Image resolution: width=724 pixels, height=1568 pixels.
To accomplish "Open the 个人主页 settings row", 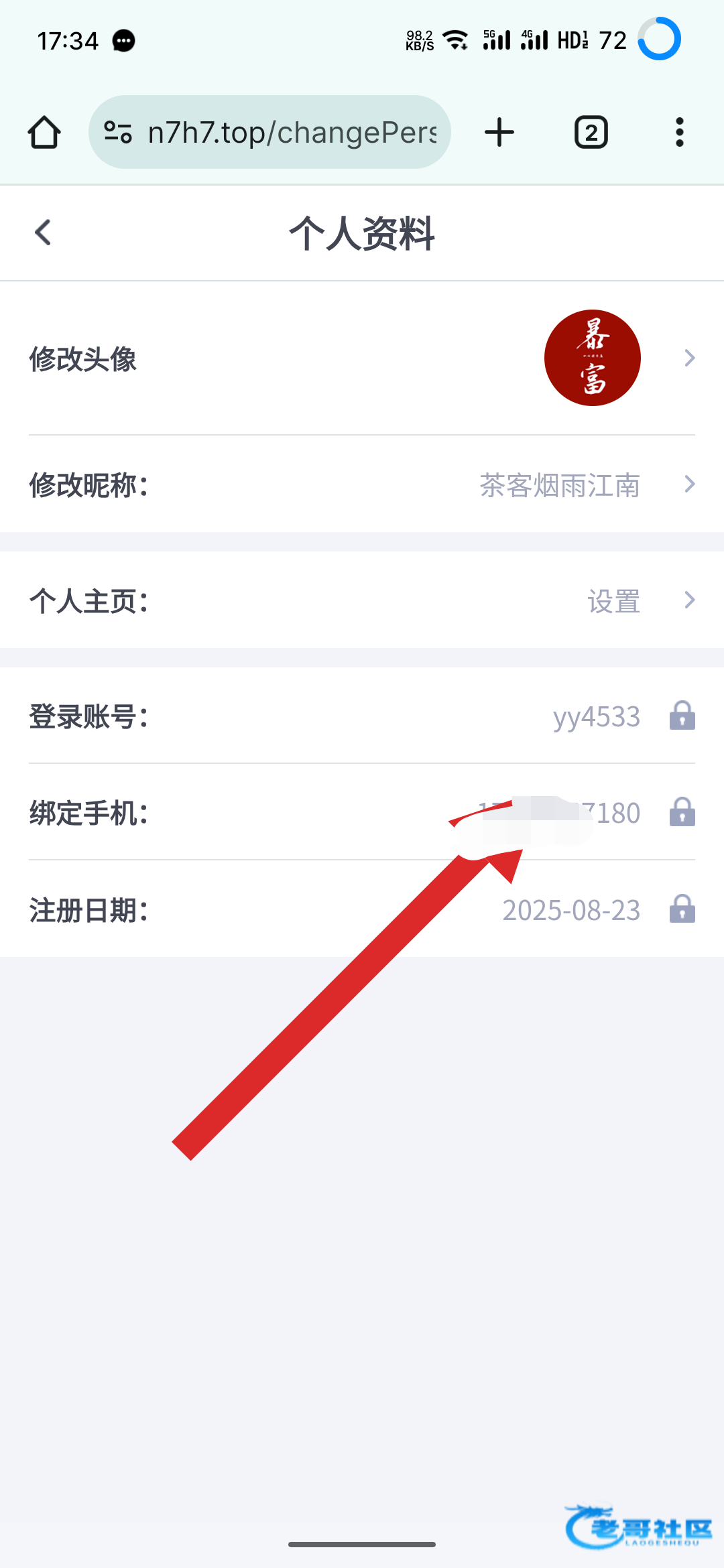I will pyautogui.click(x=362, y=600).
